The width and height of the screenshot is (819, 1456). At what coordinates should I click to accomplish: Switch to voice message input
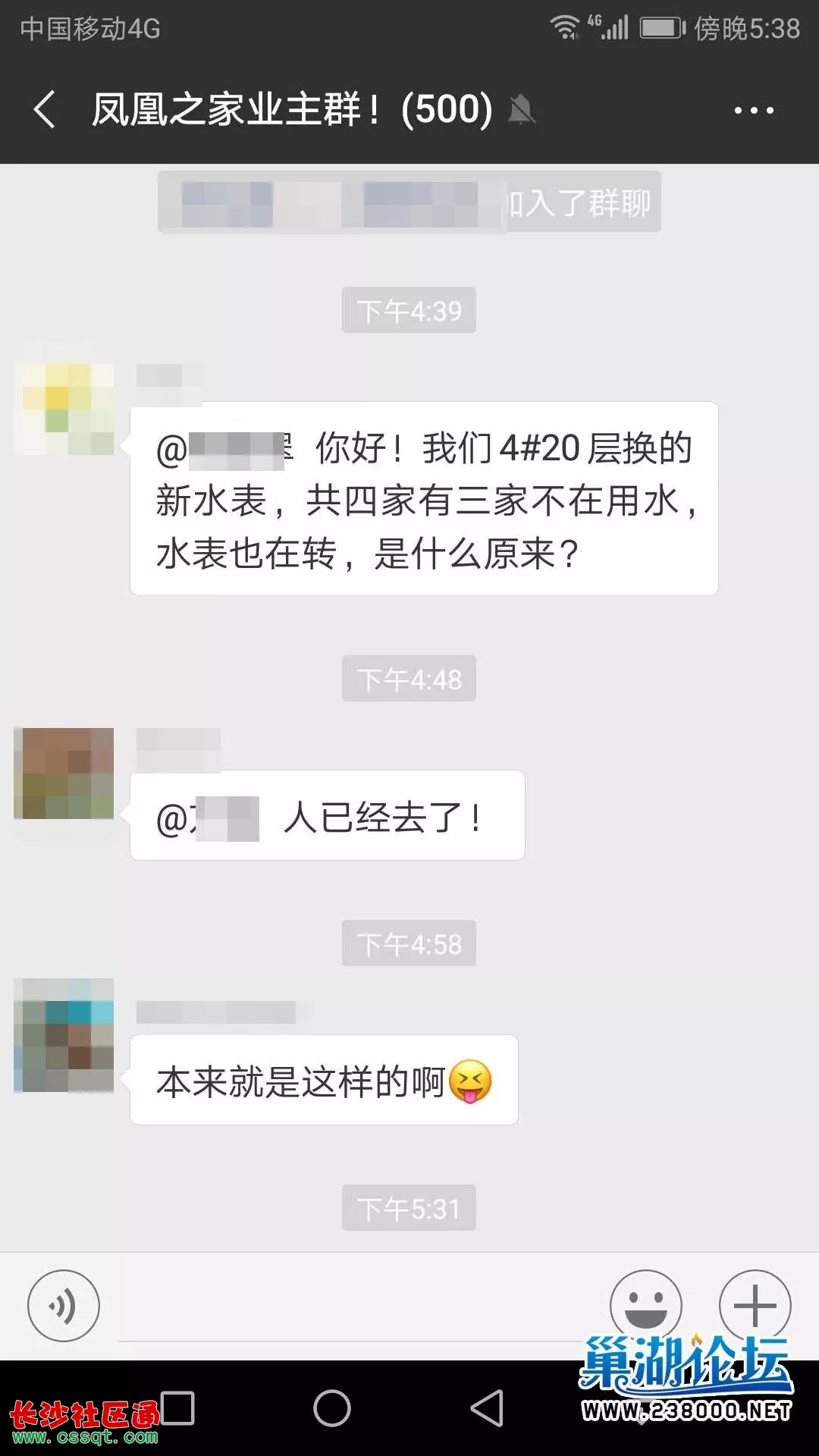coord(64,1306)
